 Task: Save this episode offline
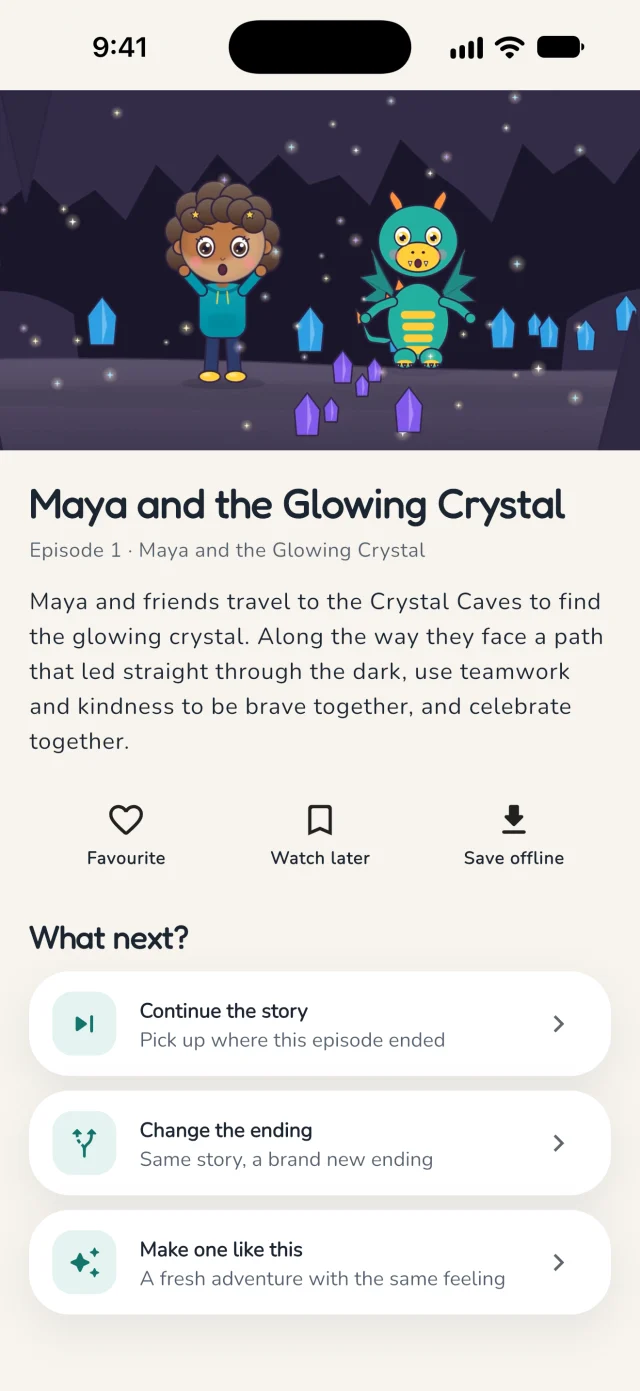tap(514, 836)
